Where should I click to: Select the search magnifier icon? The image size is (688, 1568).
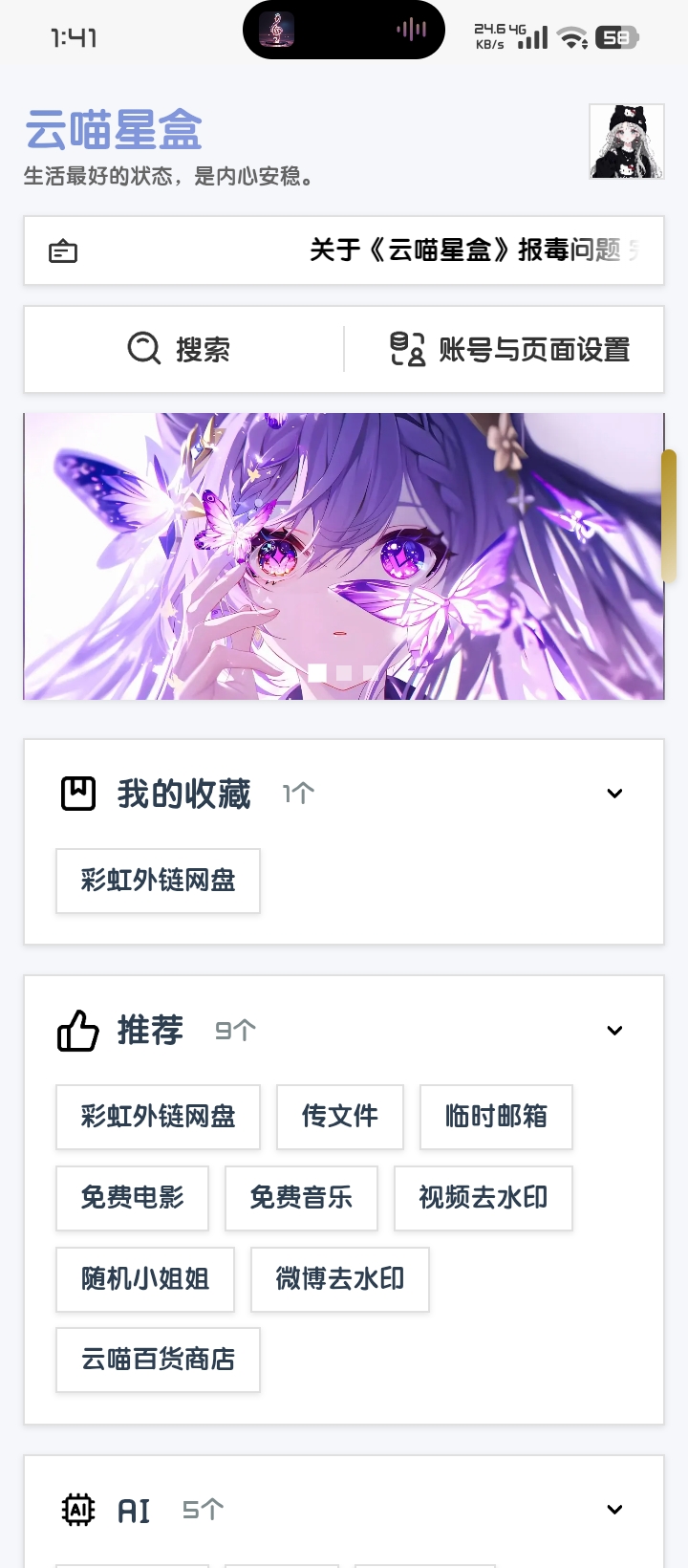point(142,348)
